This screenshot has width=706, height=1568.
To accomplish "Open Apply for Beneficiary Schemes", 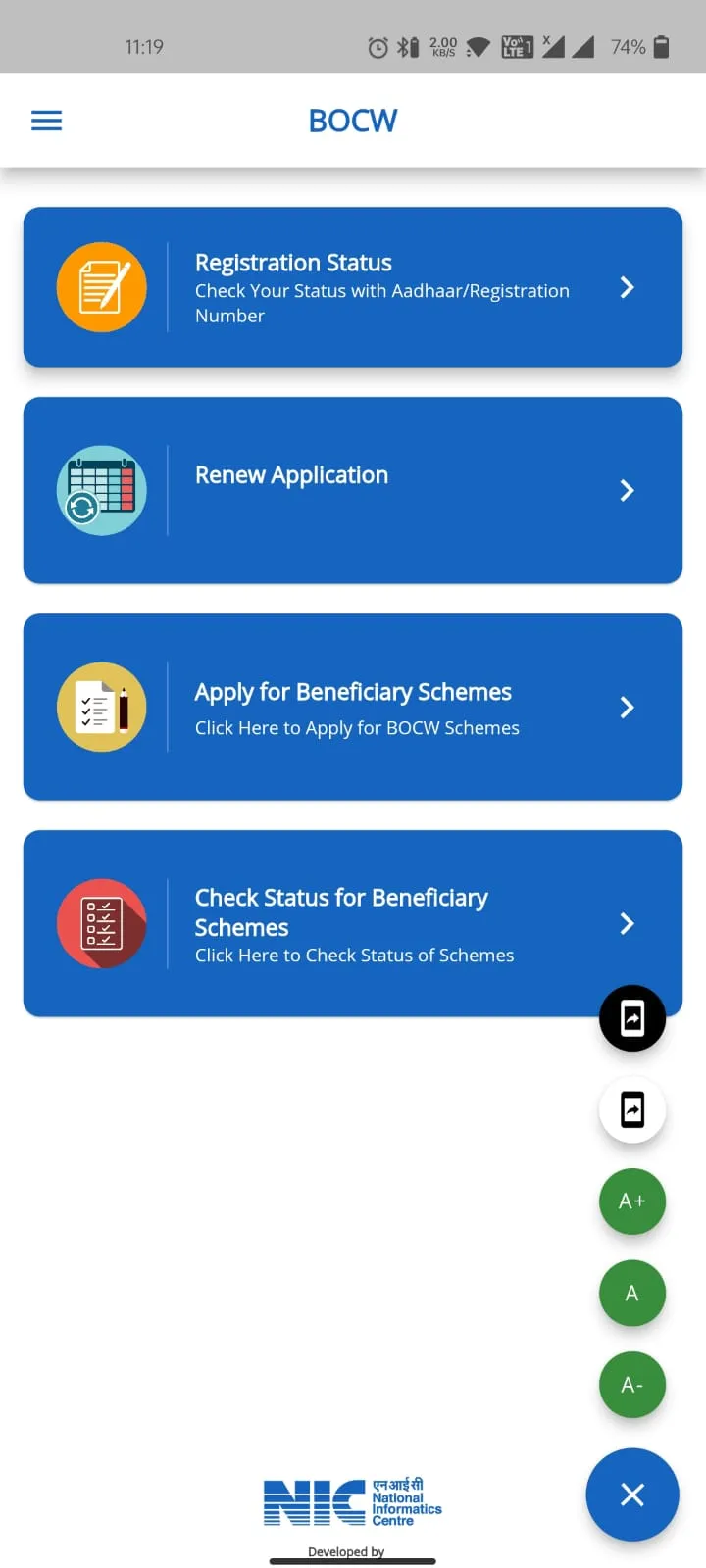I will 353,707.
